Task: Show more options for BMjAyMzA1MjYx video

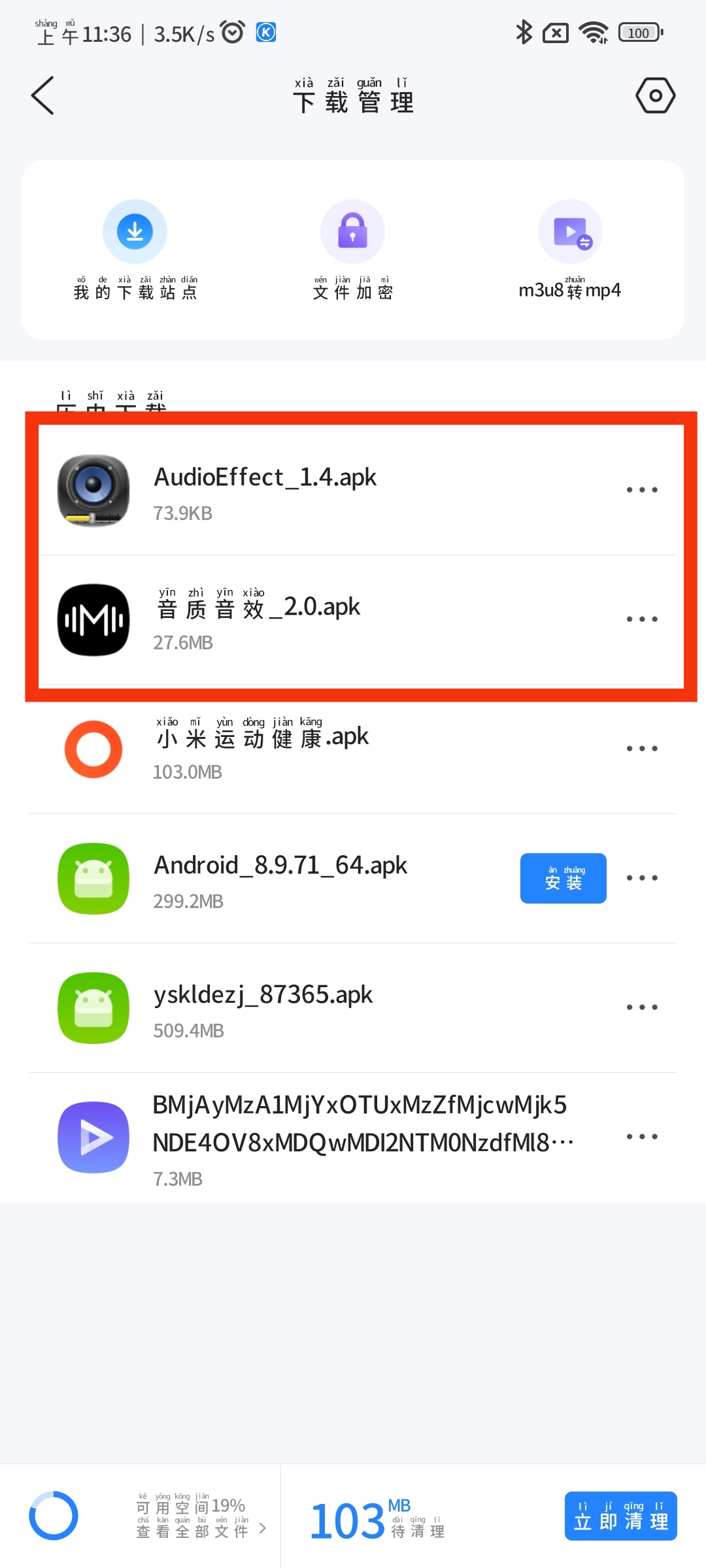Action: (641, 1137)
